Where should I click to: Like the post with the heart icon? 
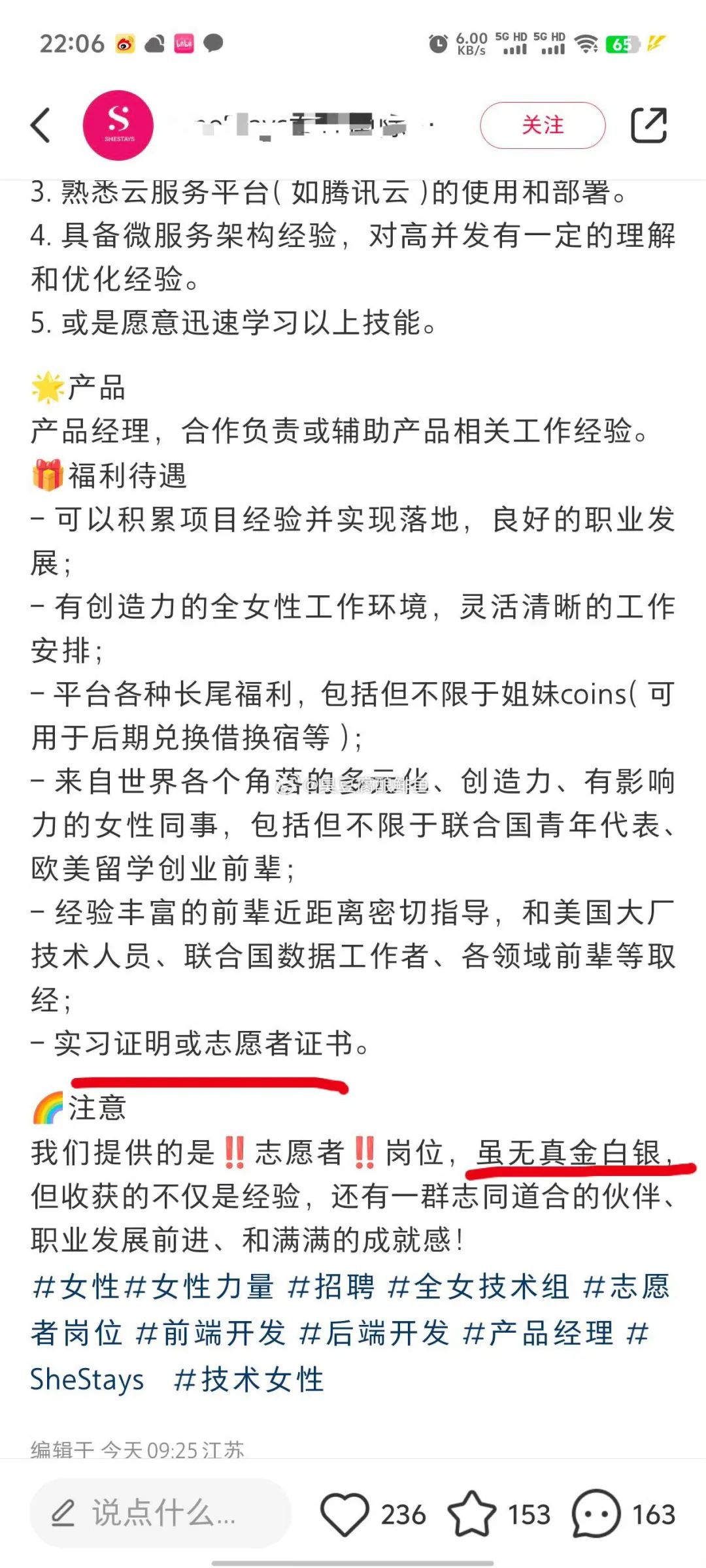coord(345,1514)
